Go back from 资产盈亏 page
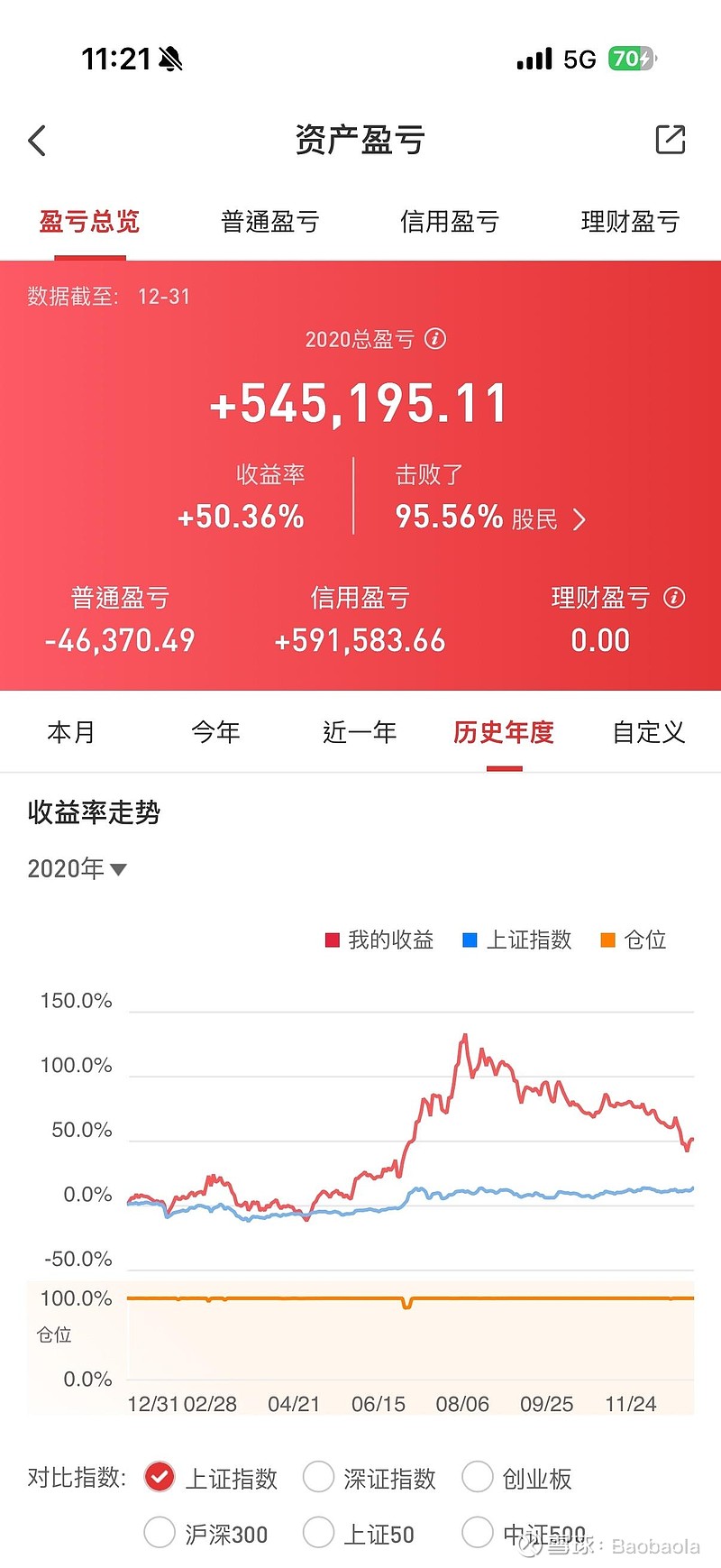 37,141
